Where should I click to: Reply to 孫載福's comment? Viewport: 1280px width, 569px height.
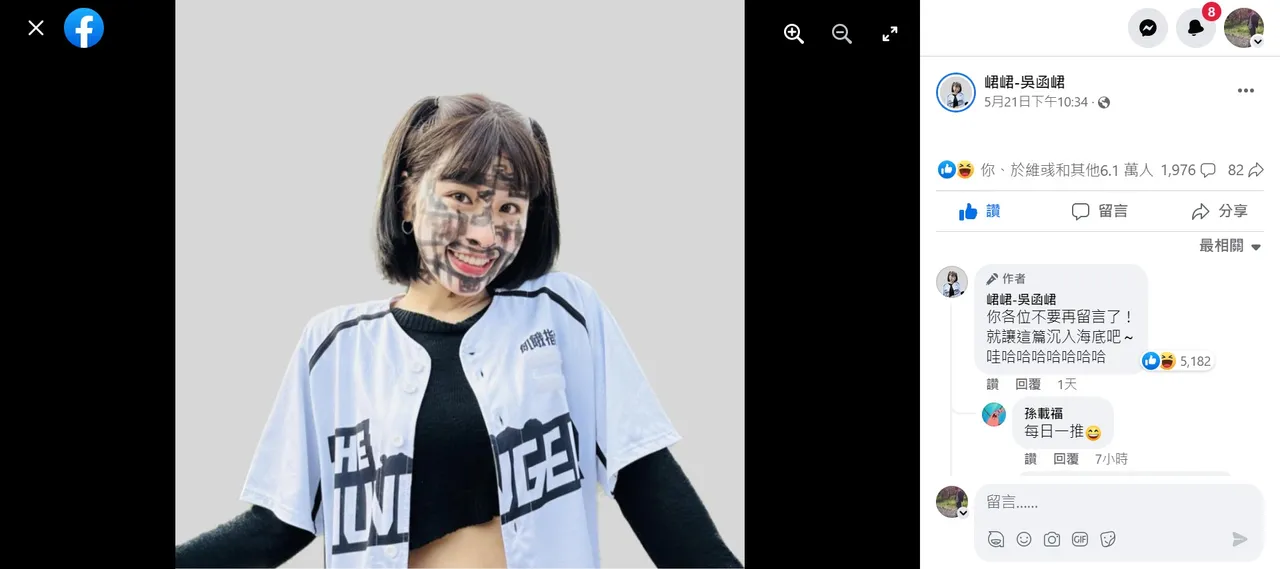click(1065, 459)
